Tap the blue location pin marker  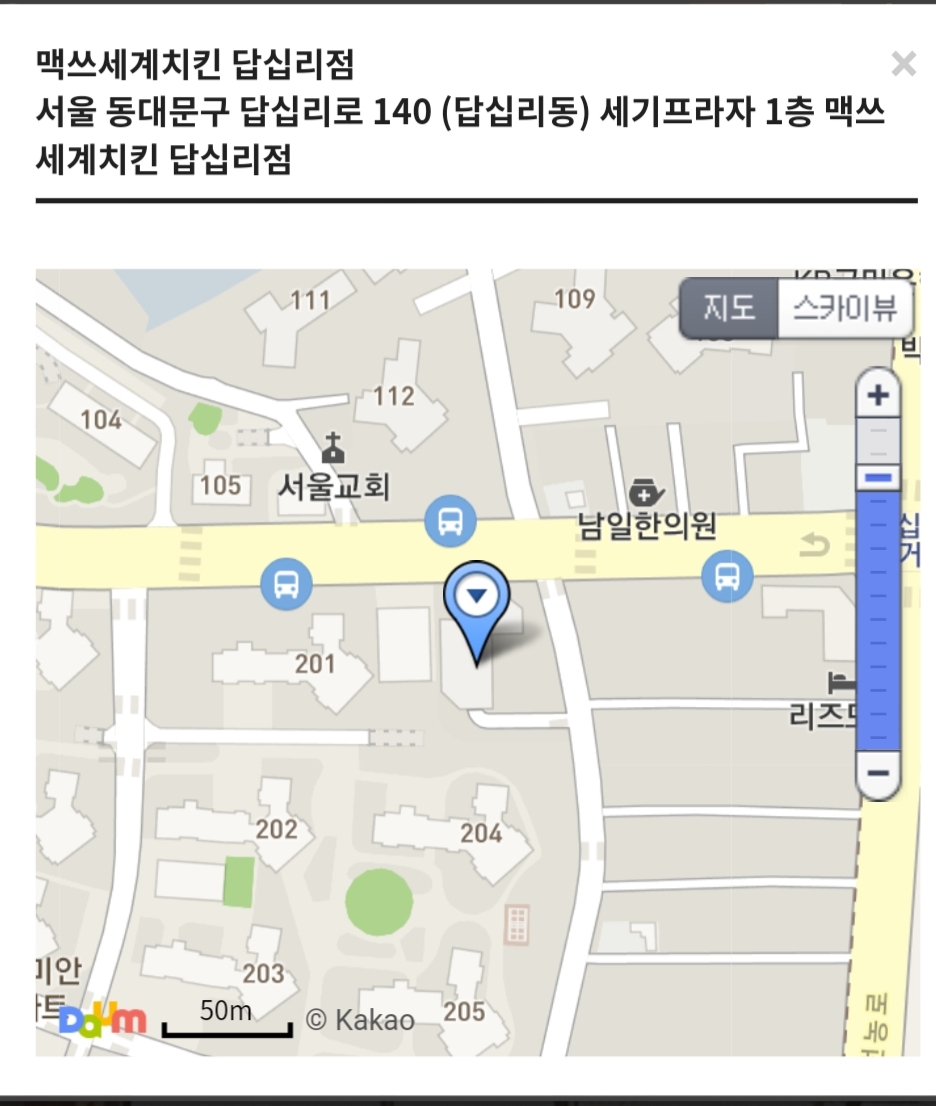point(477,600)
